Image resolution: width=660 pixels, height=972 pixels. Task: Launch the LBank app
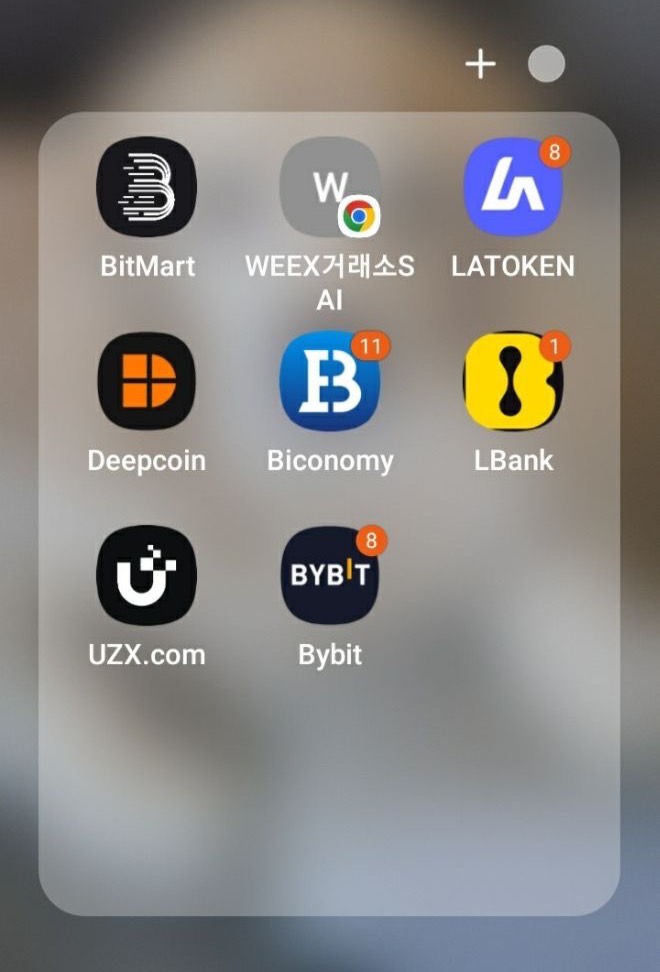tap(513, 382)
